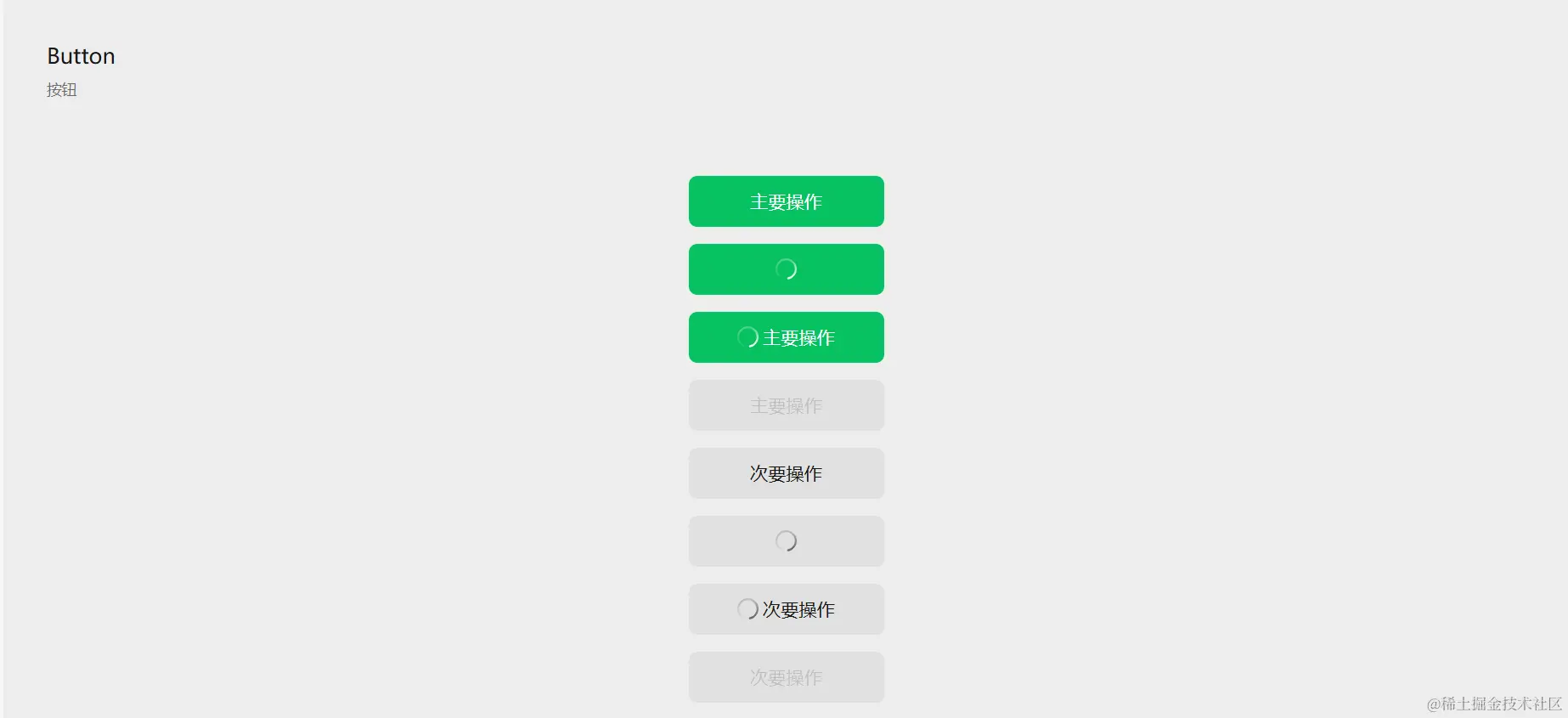
Task: Tap the green 主要操作 button without spinner
Action: (786, 201)
